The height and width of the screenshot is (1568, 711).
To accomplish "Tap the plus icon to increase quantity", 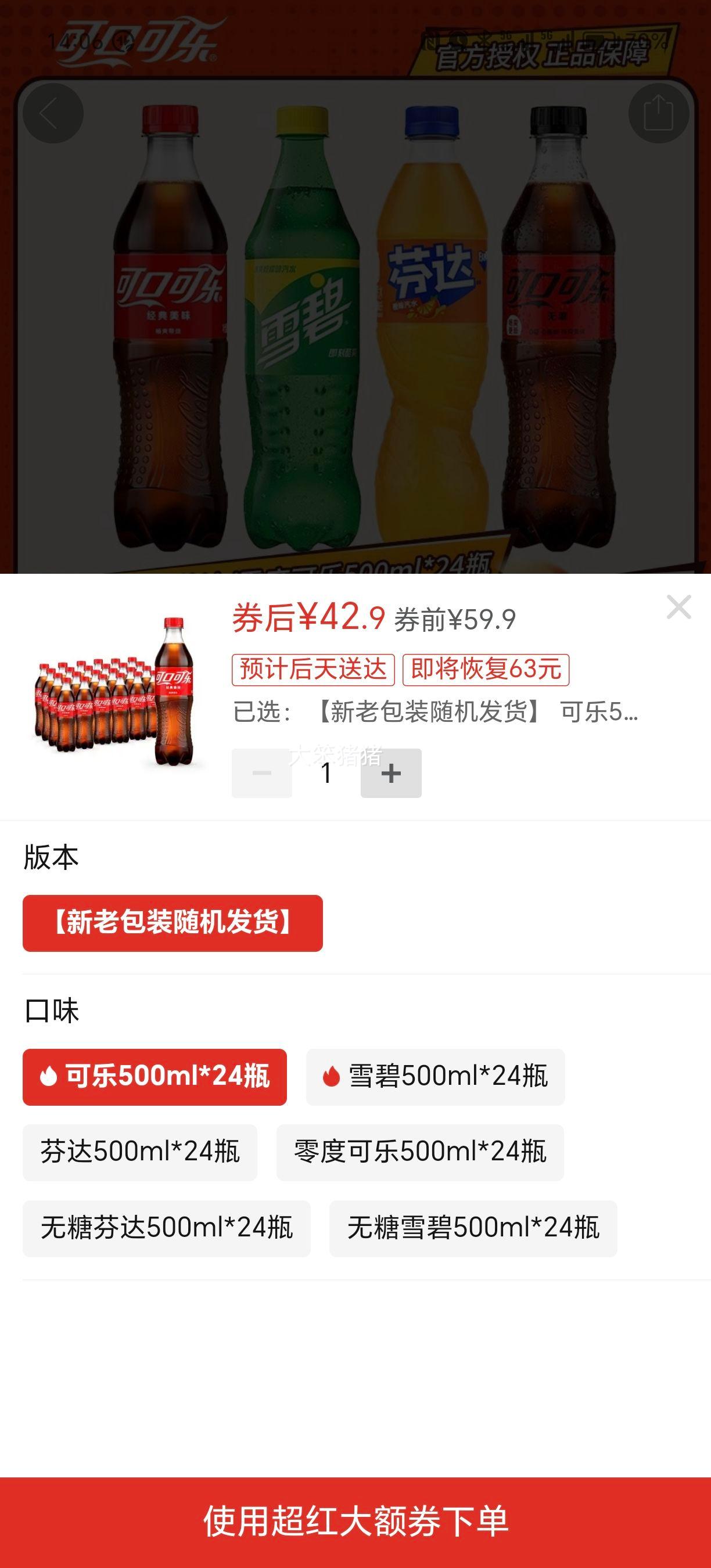I will click(390, 774).
